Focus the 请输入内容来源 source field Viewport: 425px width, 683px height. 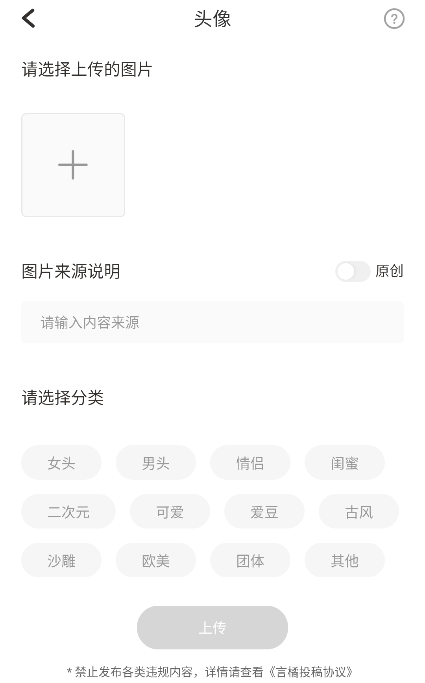coord(212,322)
